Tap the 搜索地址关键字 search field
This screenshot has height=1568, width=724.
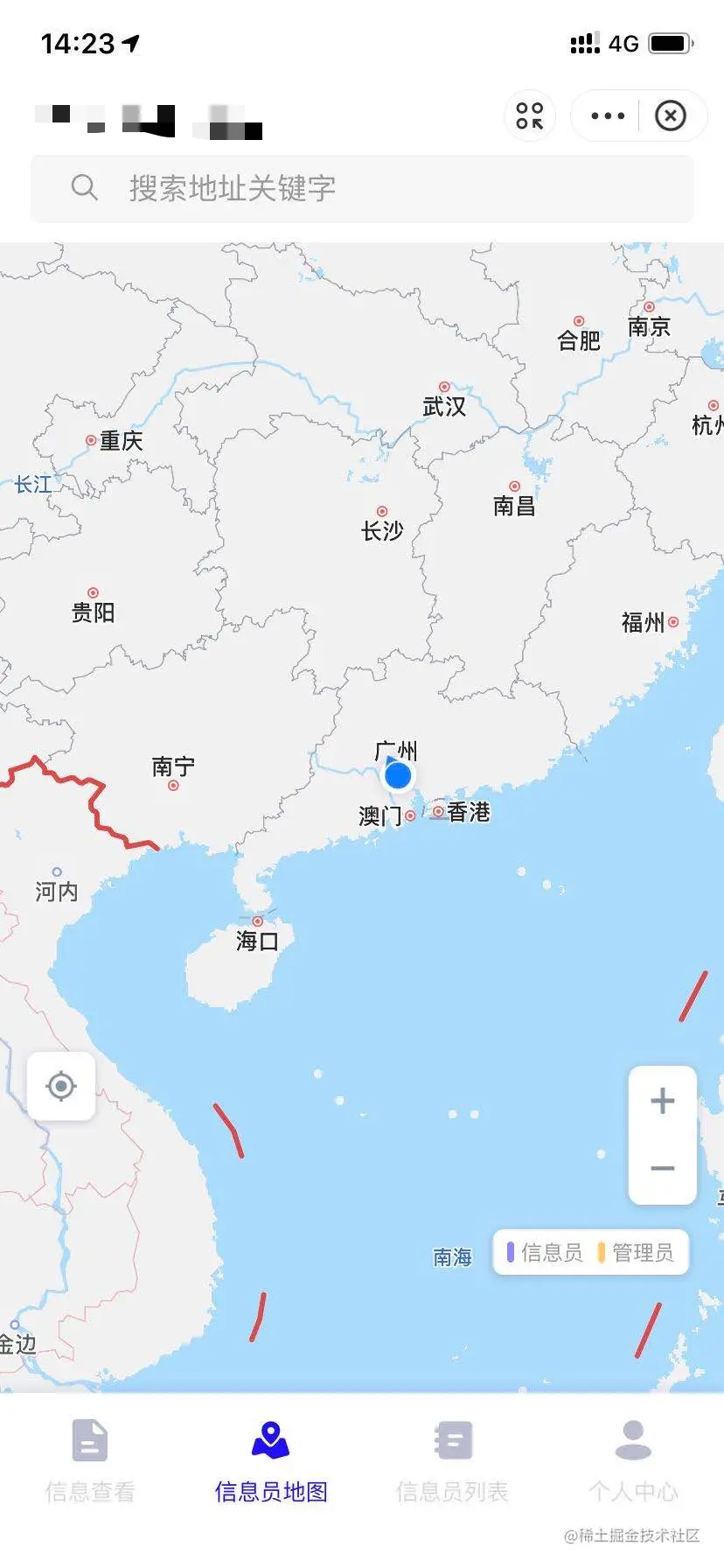tap(361, 187)
